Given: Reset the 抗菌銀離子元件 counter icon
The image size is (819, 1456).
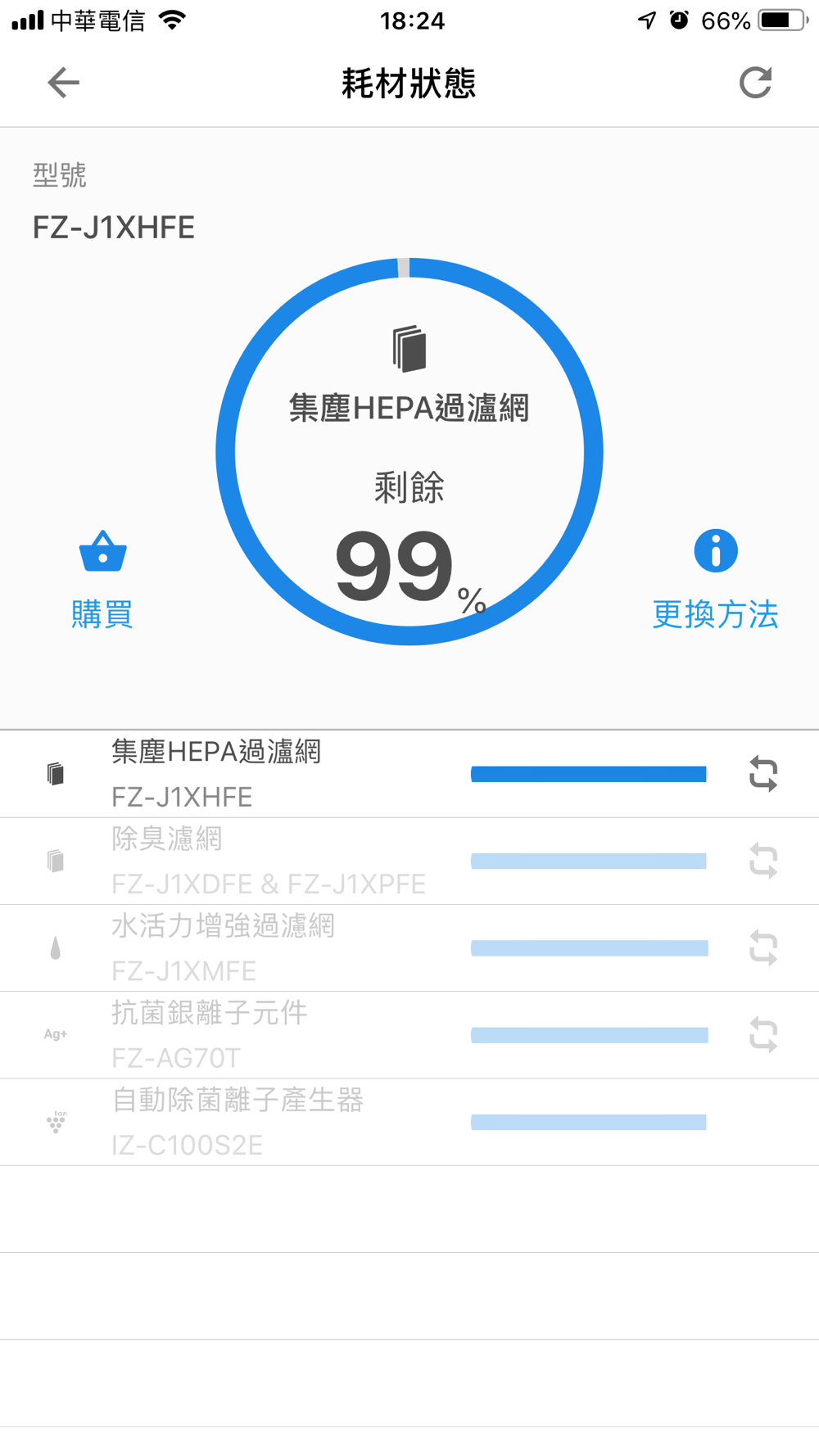Looking at the screenshot, I should click(763, 1035).
